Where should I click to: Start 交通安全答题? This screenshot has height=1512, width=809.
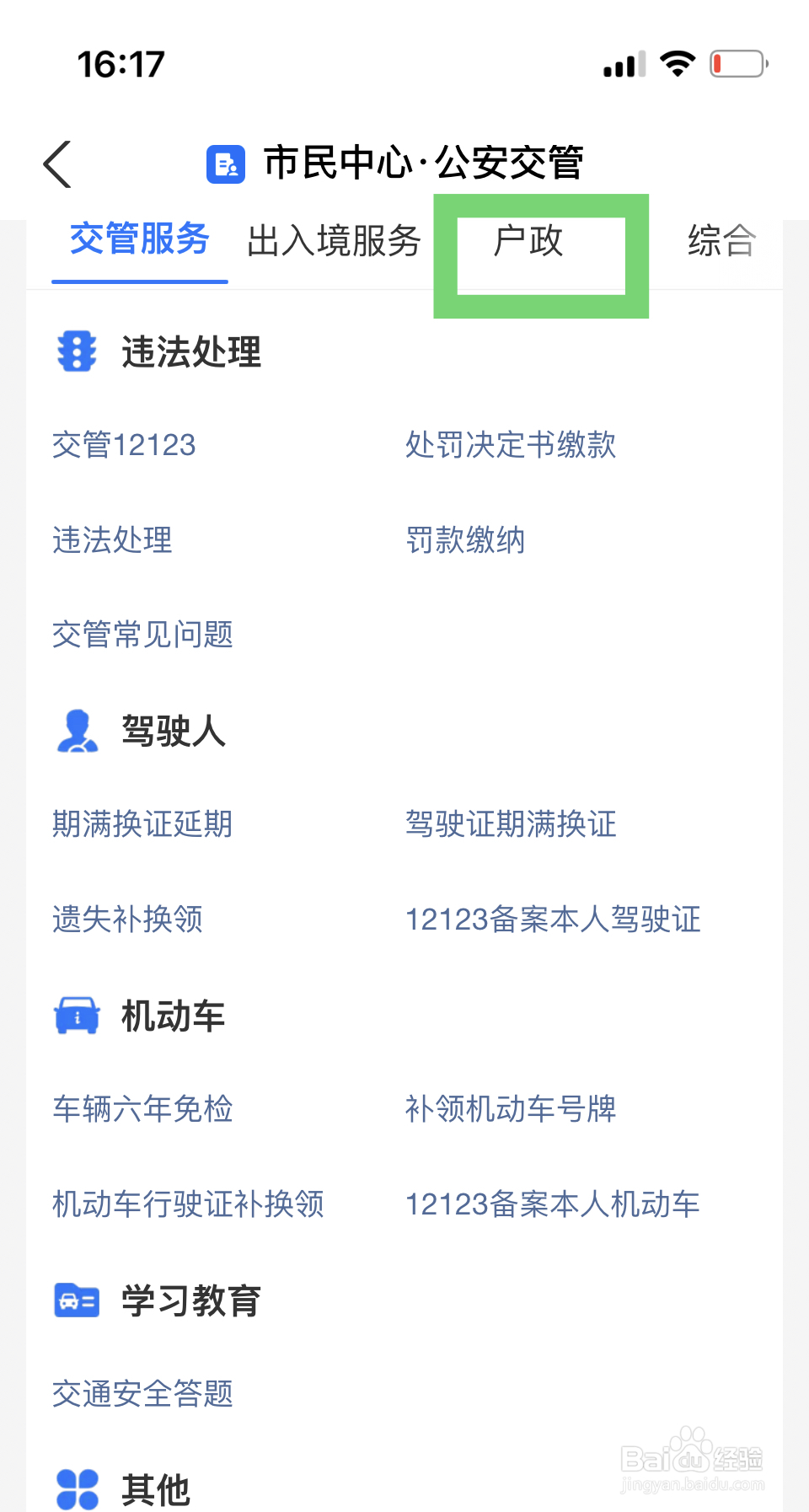[x=142, y=1394]
